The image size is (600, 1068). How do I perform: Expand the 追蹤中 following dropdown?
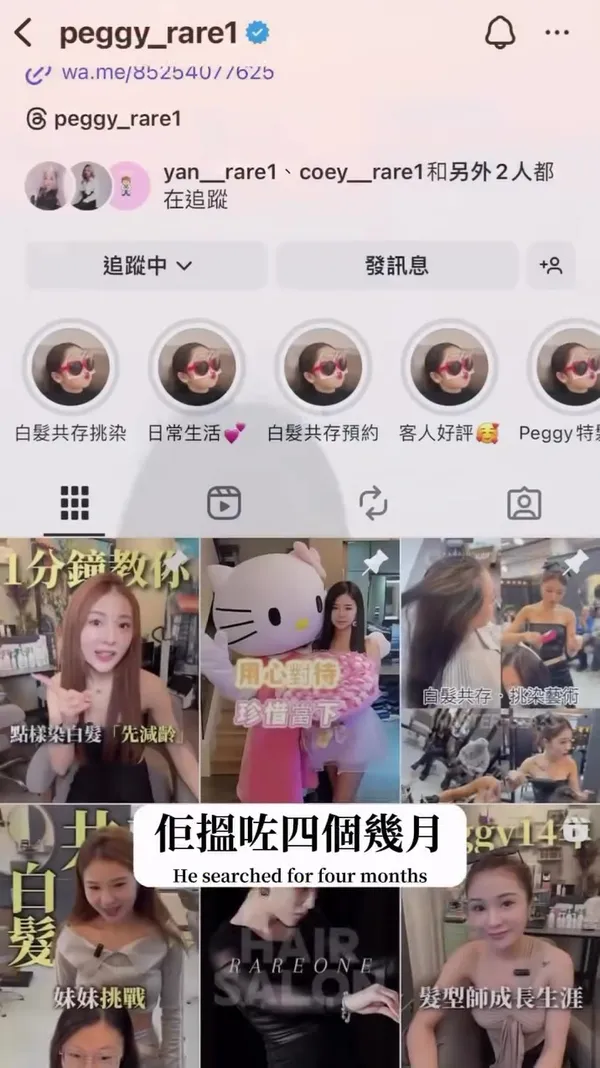[146, 266]
